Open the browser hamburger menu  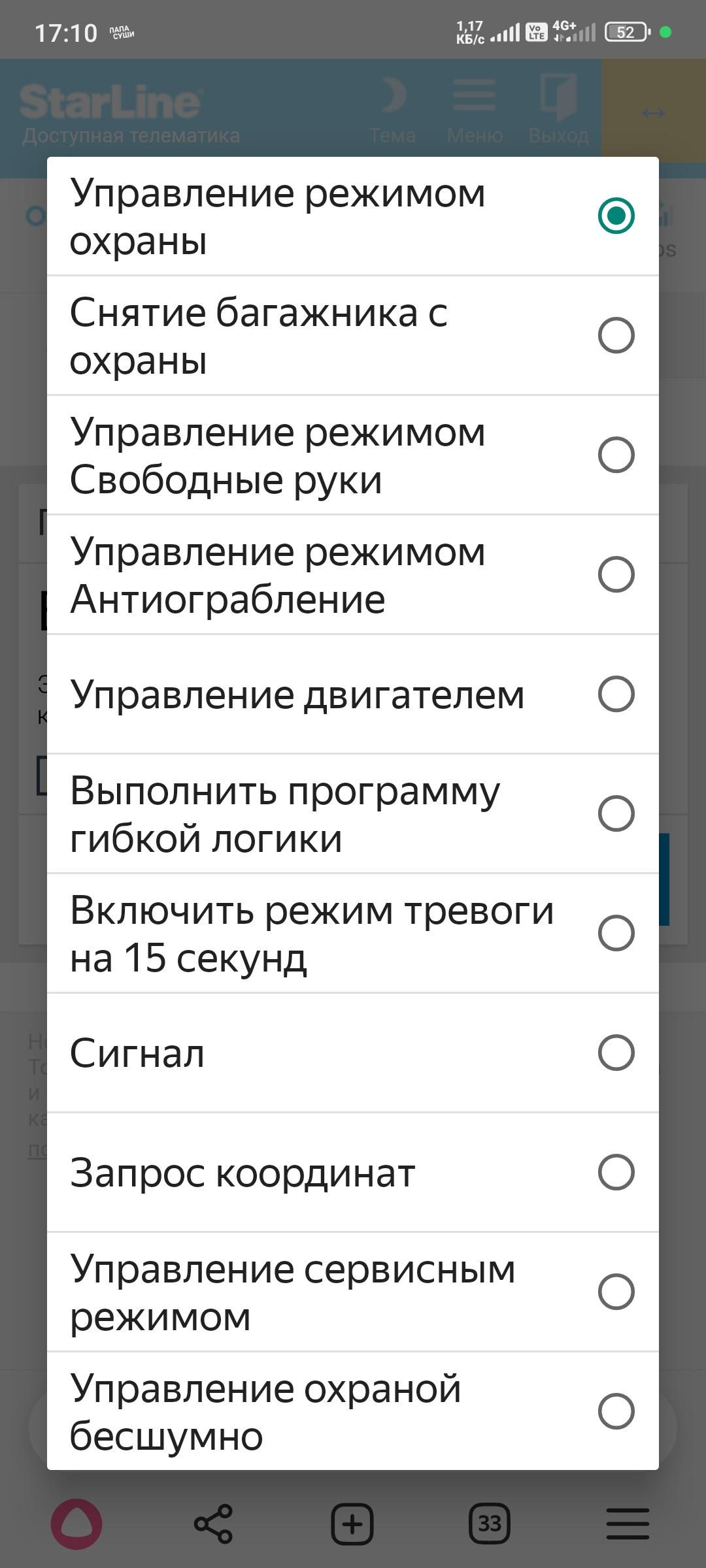tap(628, 1524)
